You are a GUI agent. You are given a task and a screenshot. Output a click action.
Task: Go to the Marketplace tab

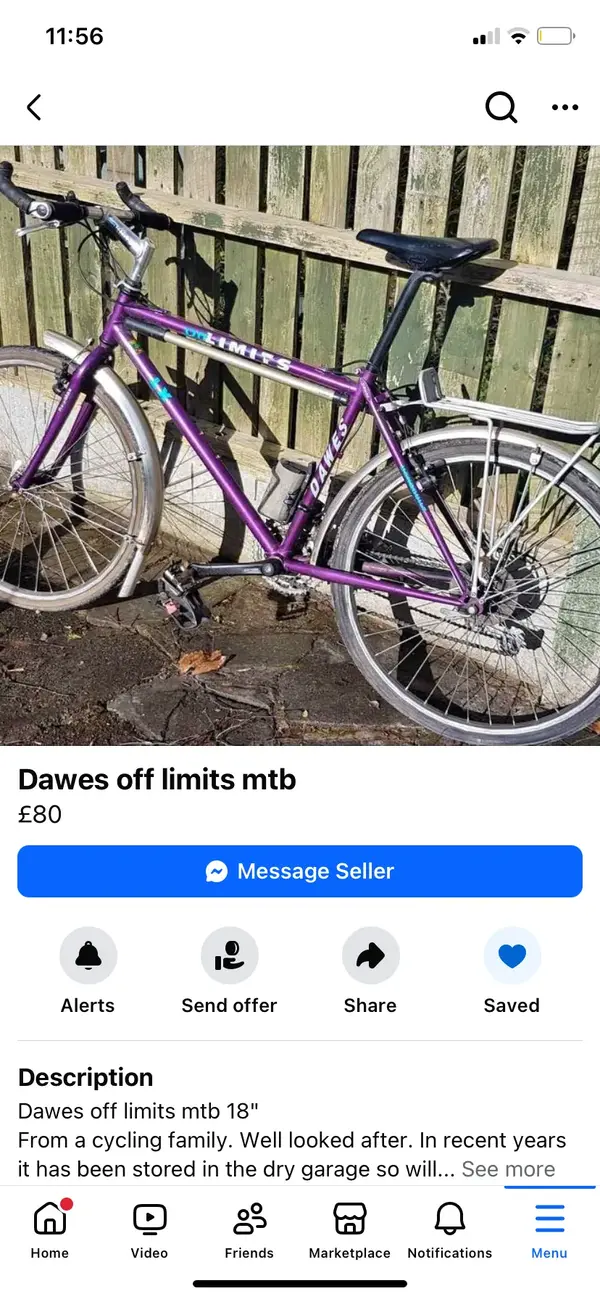click(349, 1230)
